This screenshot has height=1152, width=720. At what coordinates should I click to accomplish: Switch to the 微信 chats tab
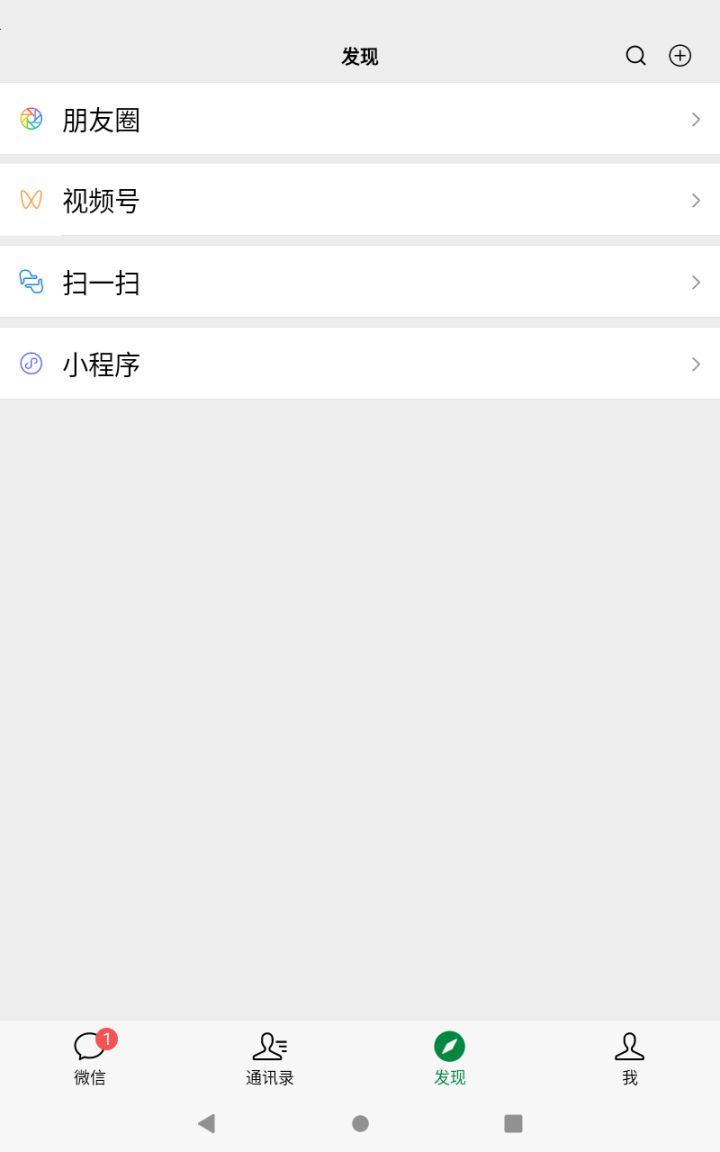pos(92,1060)
